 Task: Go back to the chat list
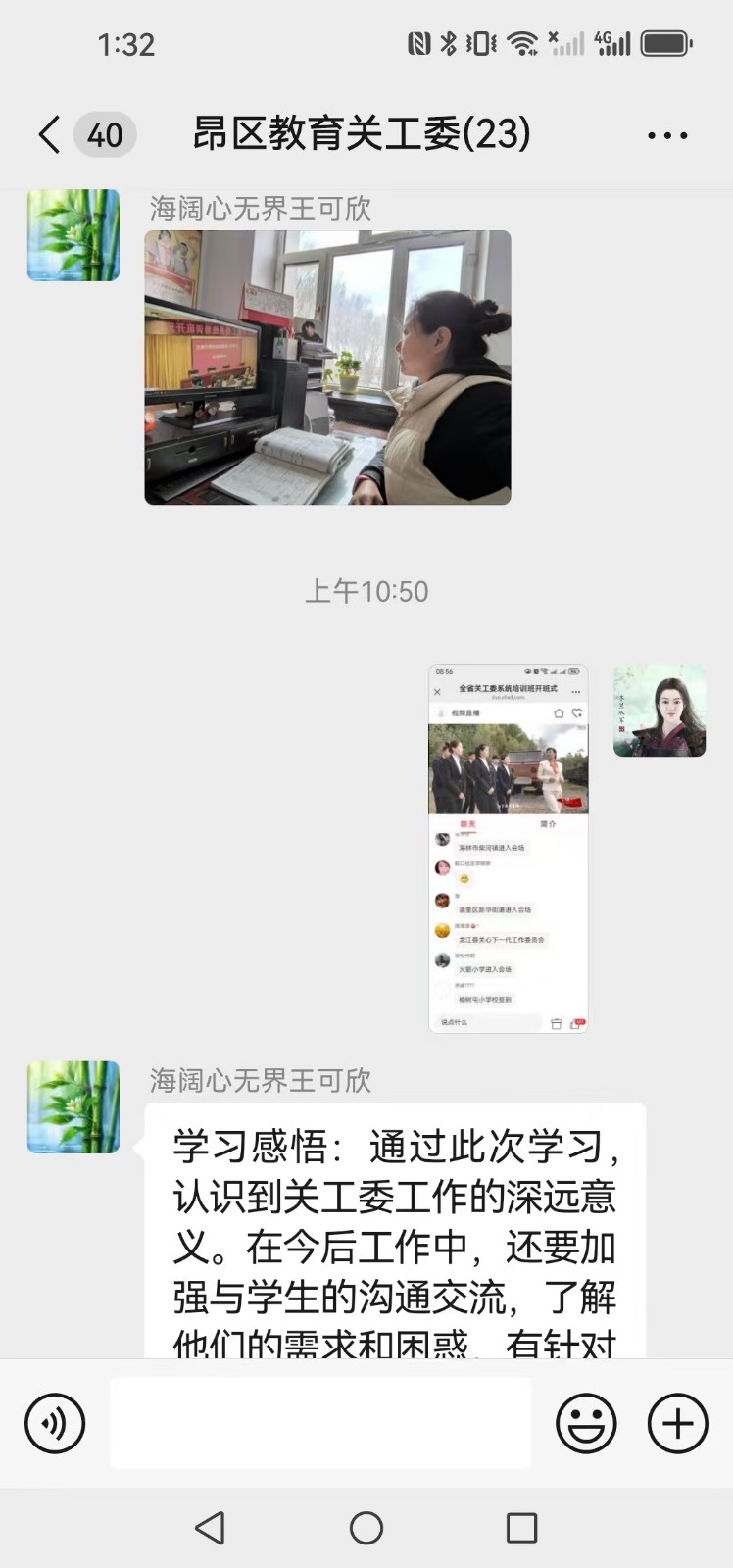51,134
